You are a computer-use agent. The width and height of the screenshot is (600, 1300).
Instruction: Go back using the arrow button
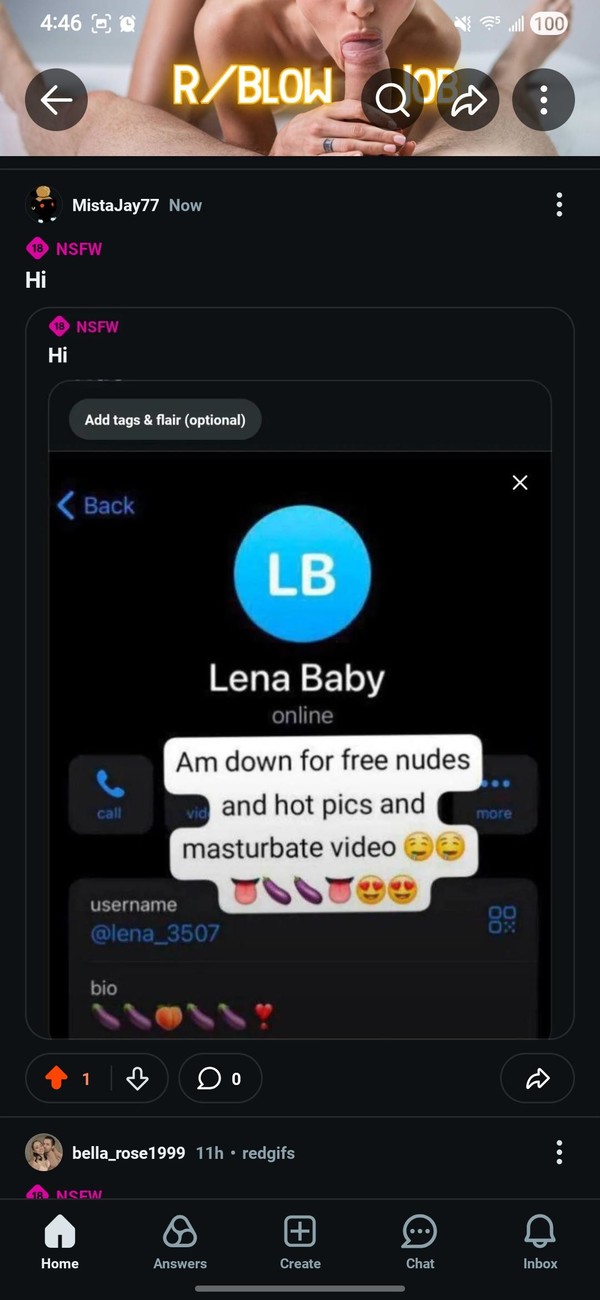tap(56, 99)
